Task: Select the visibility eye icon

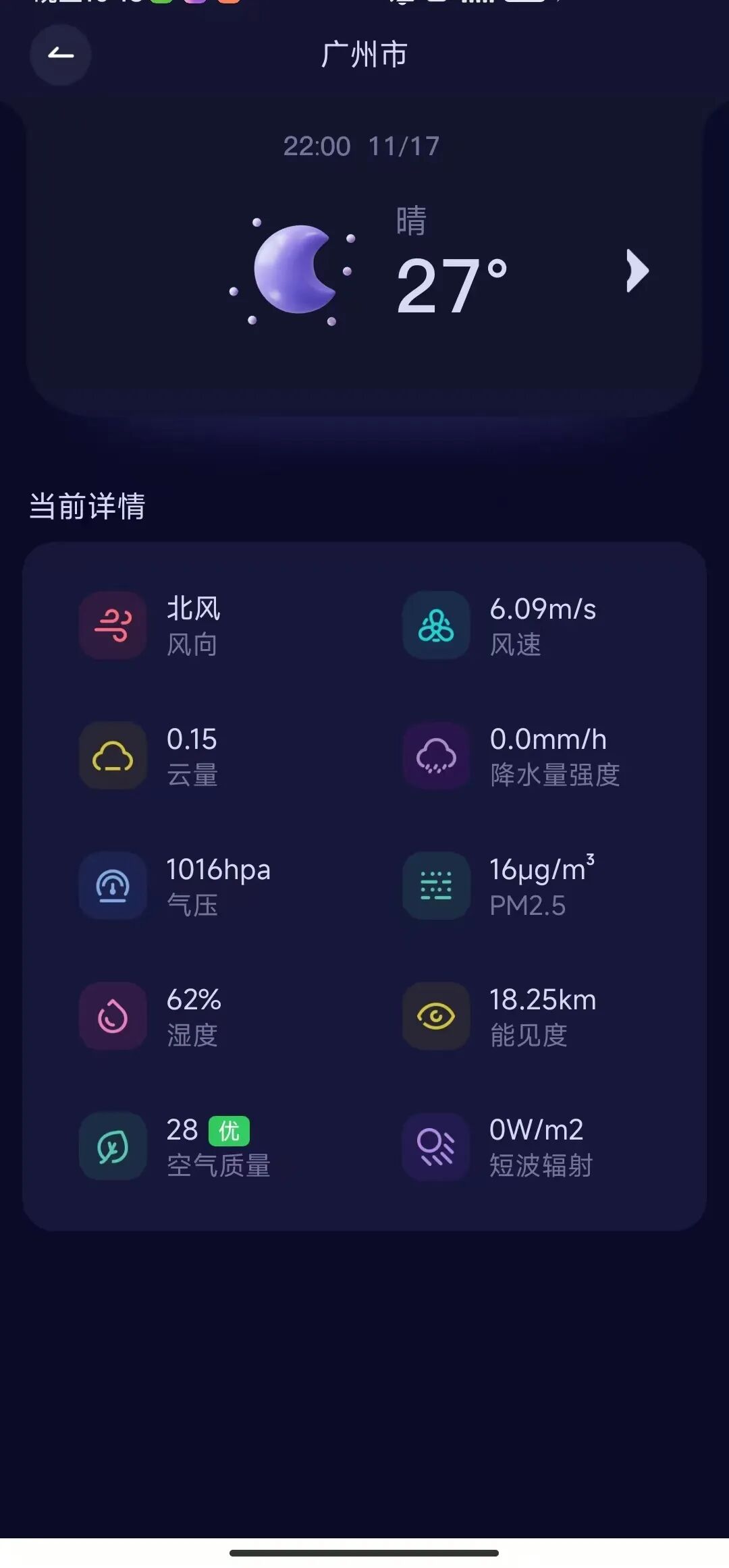Action: point(435,1017)
